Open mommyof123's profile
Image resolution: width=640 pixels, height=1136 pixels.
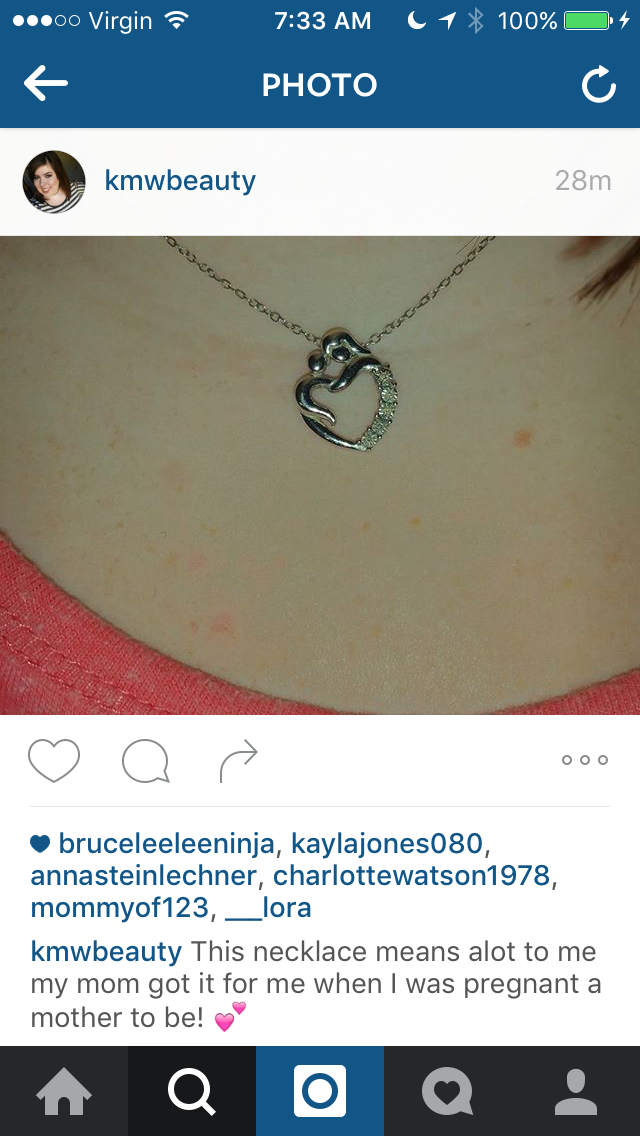tap(120, 908)
